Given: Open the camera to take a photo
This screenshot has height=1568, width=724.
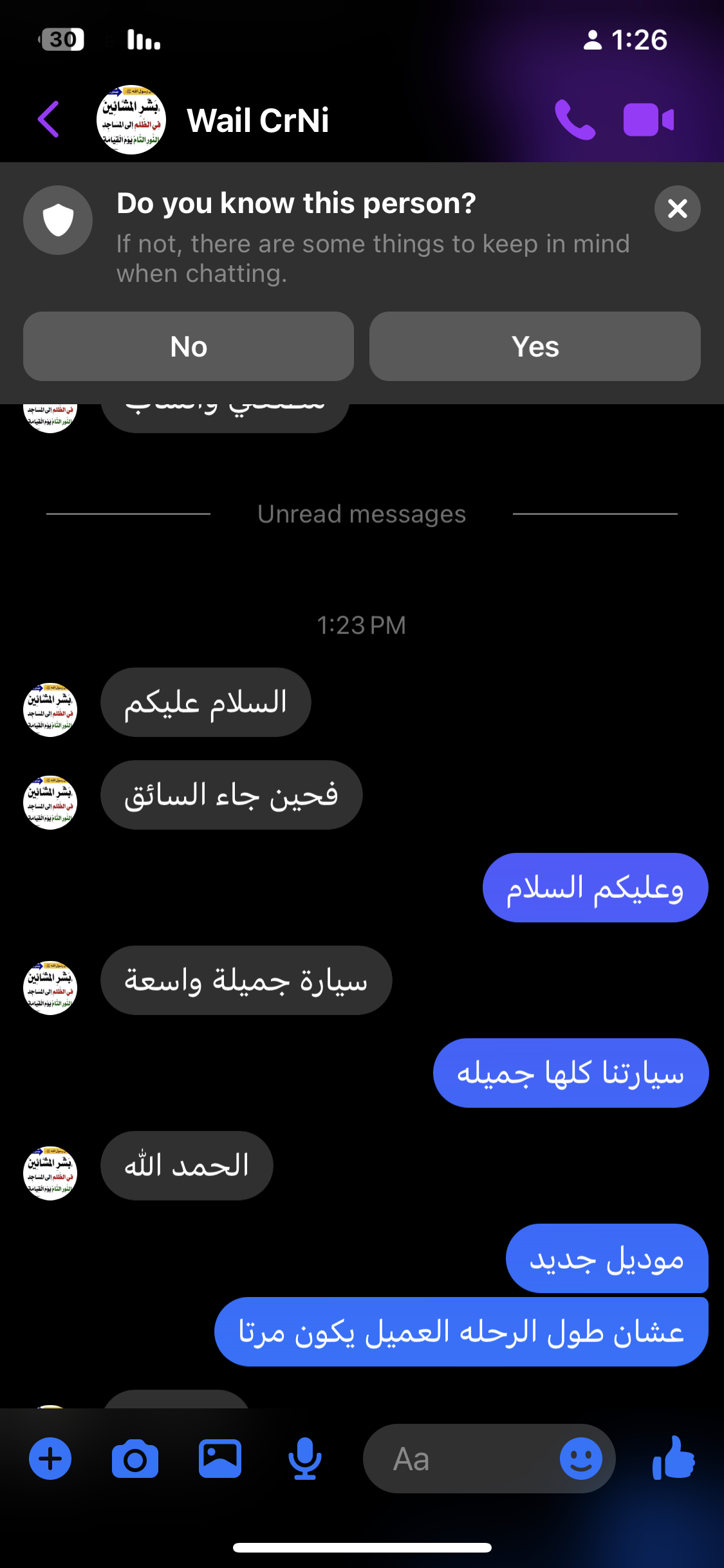Looking at the screenshot, I should point(135,1459).
